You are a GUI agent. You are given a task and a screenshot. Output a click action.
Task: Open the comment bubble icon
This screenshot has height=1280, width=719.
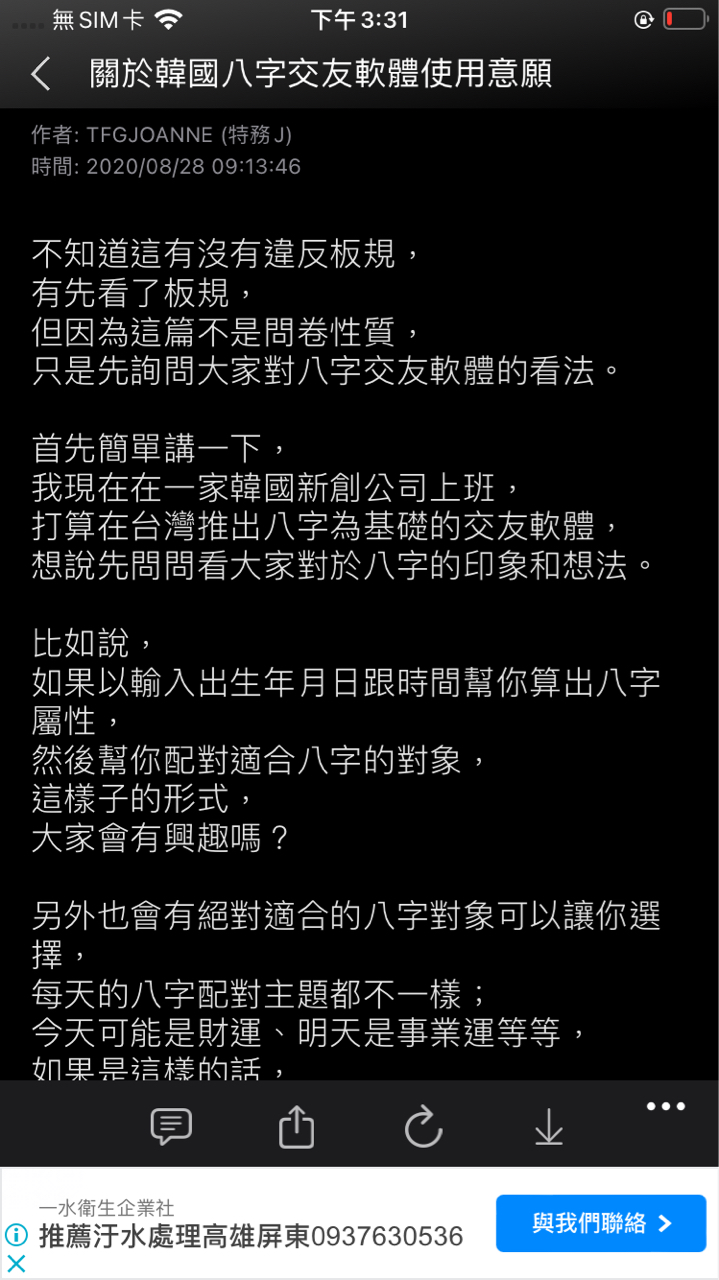point(171,1127)
